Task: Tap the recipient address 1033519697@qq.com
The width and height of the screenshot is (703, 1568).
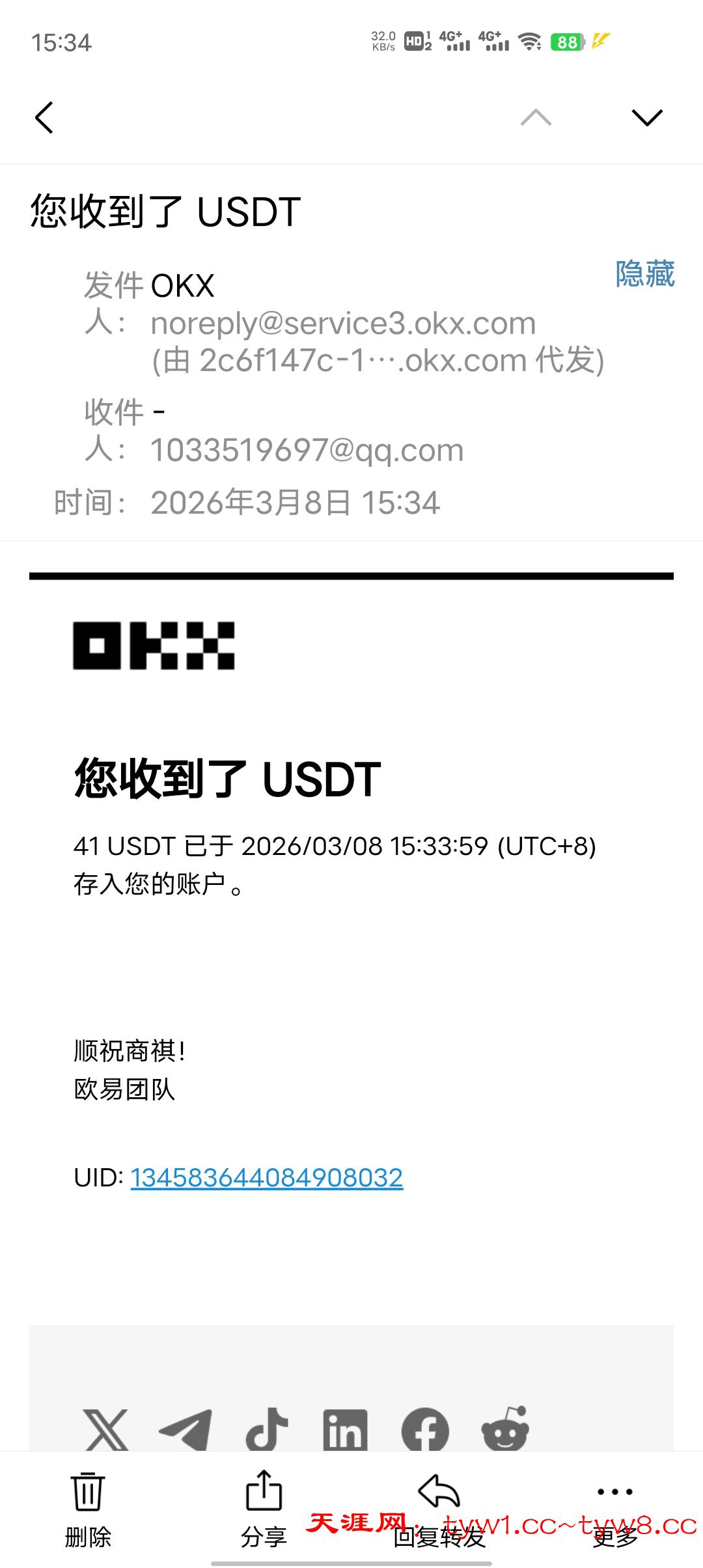Action: 307,450
